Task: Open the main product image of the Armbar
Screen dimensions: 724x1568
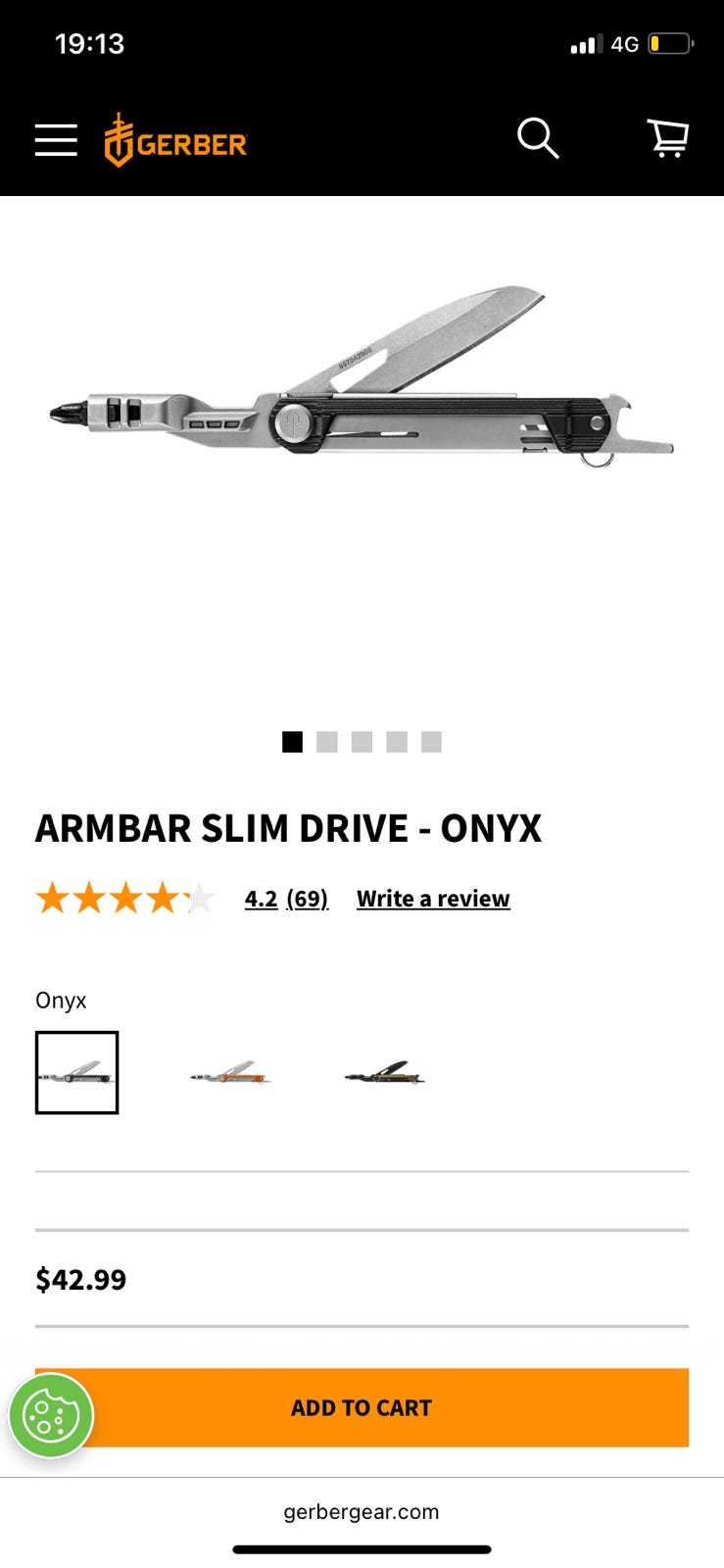Action: (x=362, y=380)
